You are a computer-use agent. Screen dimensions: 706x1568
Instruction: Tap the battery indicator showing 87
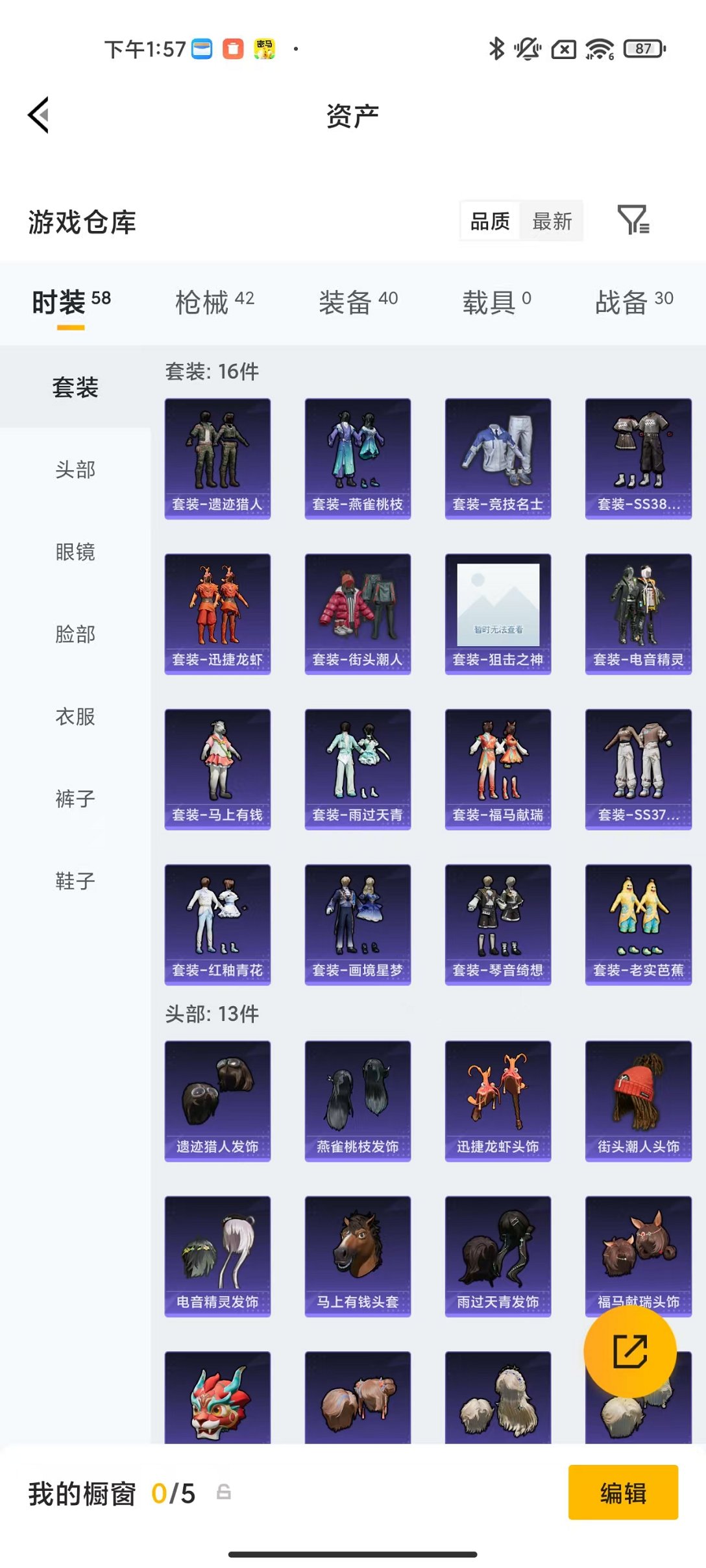click(x=642, y=47)
